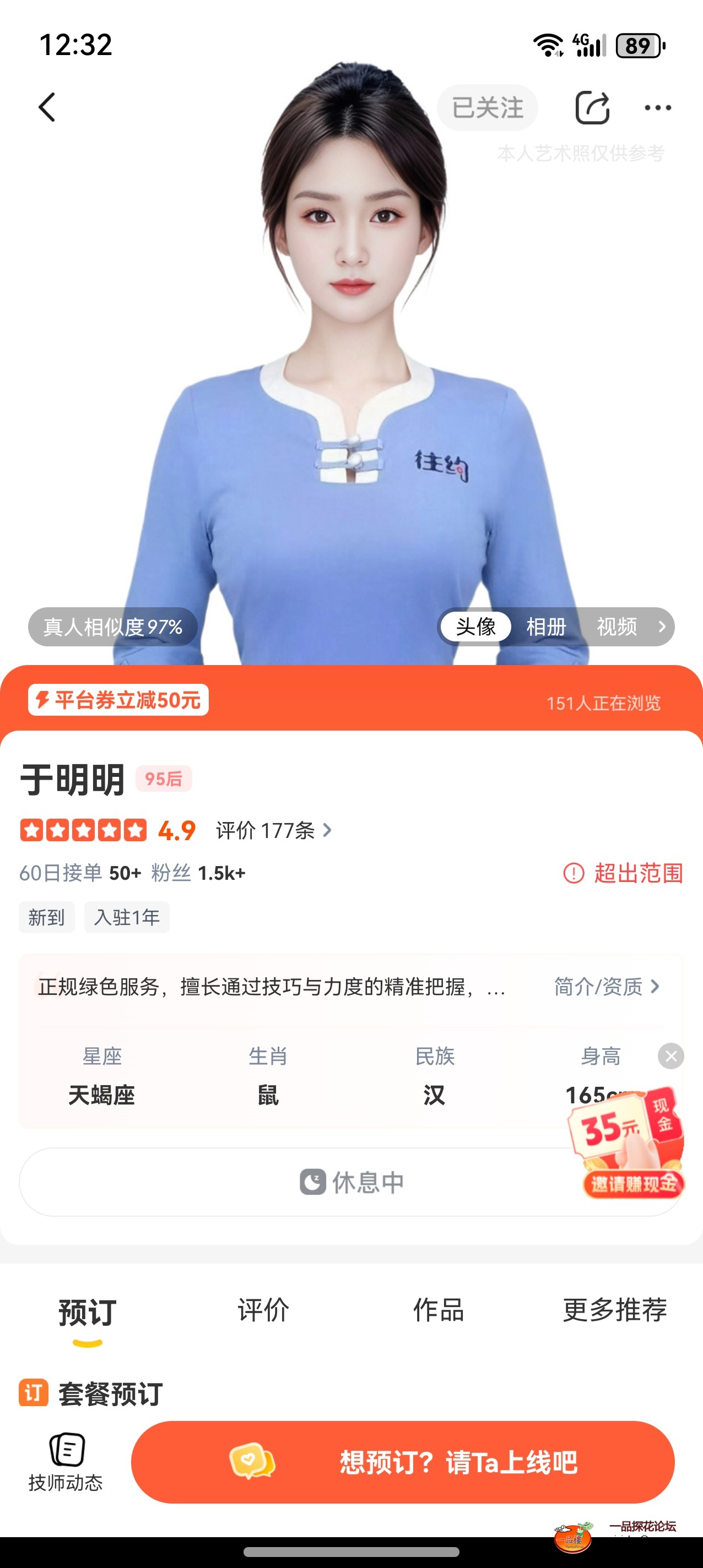703x1568 pixels.
Task: Open the 评价 177条 reviews link
Action: coord(273,830)
